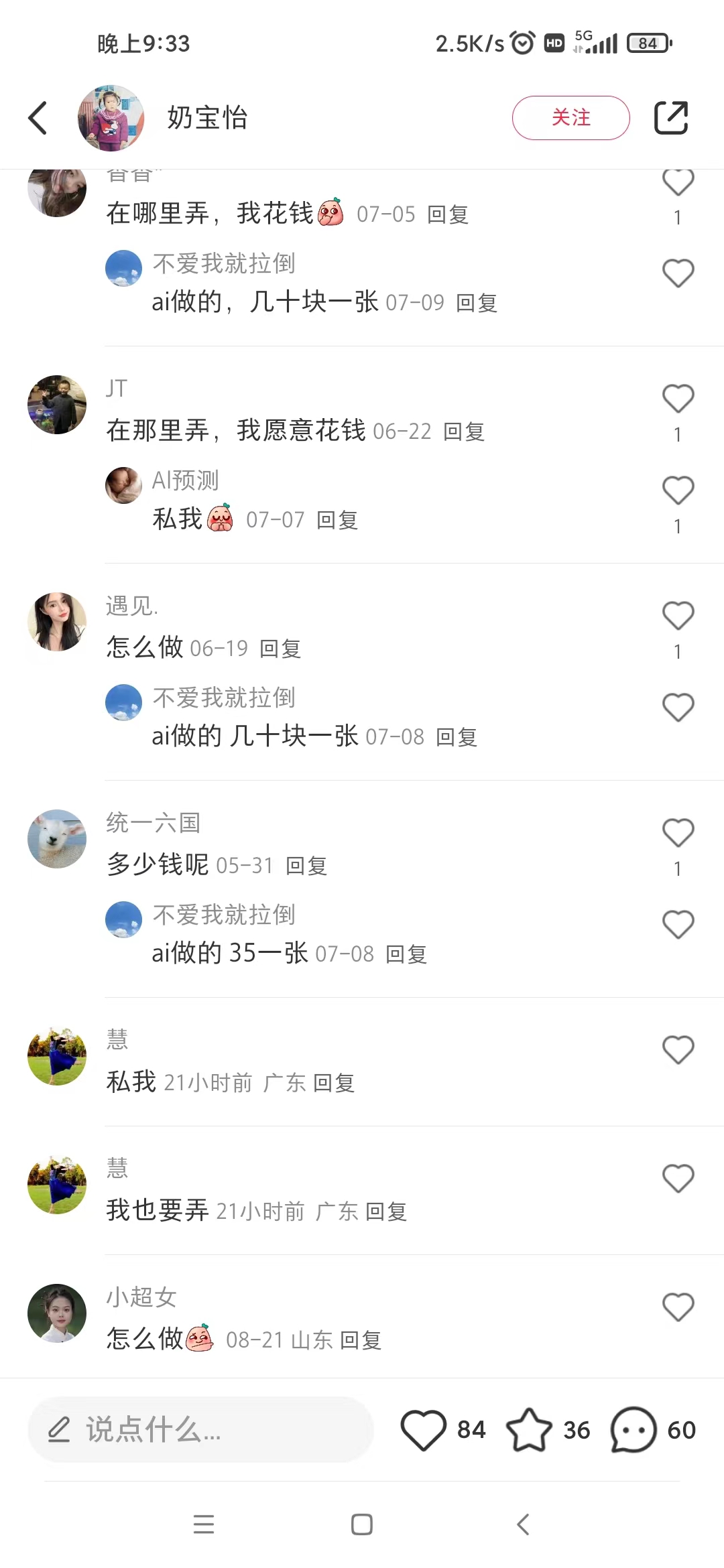Reply to 小超女's comment 怎么做
The image size is (724, 1568).
(361, 1340)
